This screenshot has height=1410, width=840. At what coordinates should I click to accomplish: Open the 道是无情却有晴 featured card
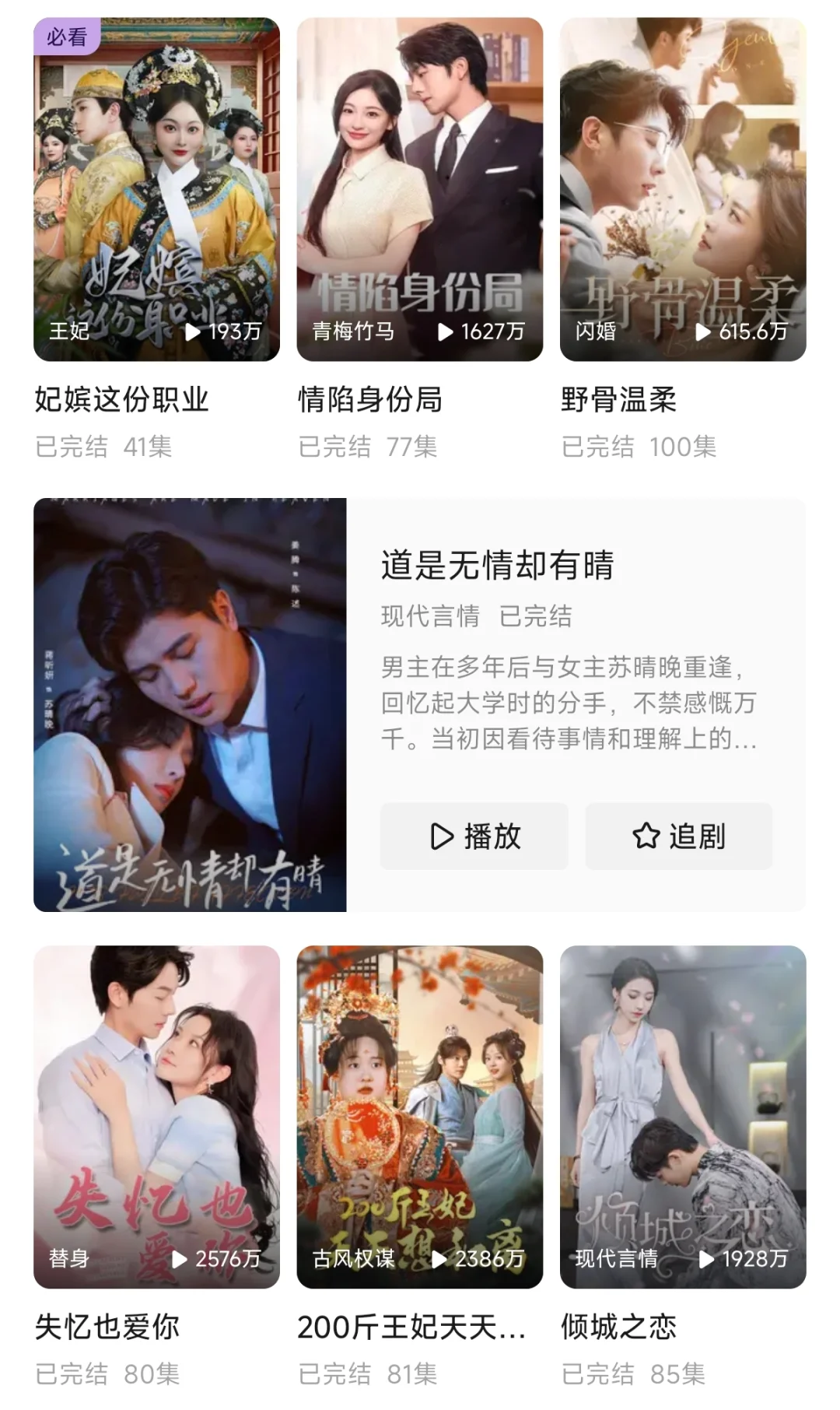click(x=190, y=704)
